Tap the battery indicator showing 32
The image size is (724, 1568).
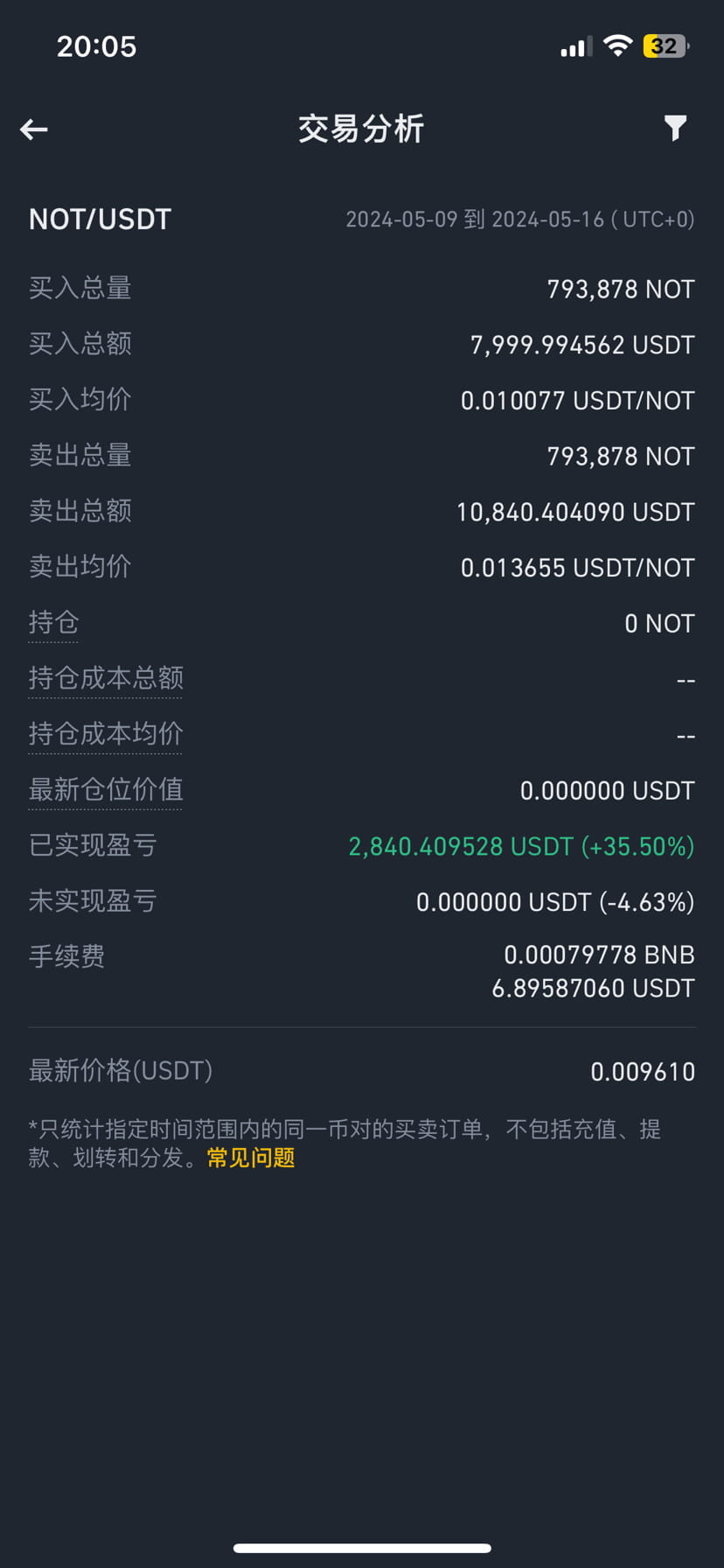666,45
